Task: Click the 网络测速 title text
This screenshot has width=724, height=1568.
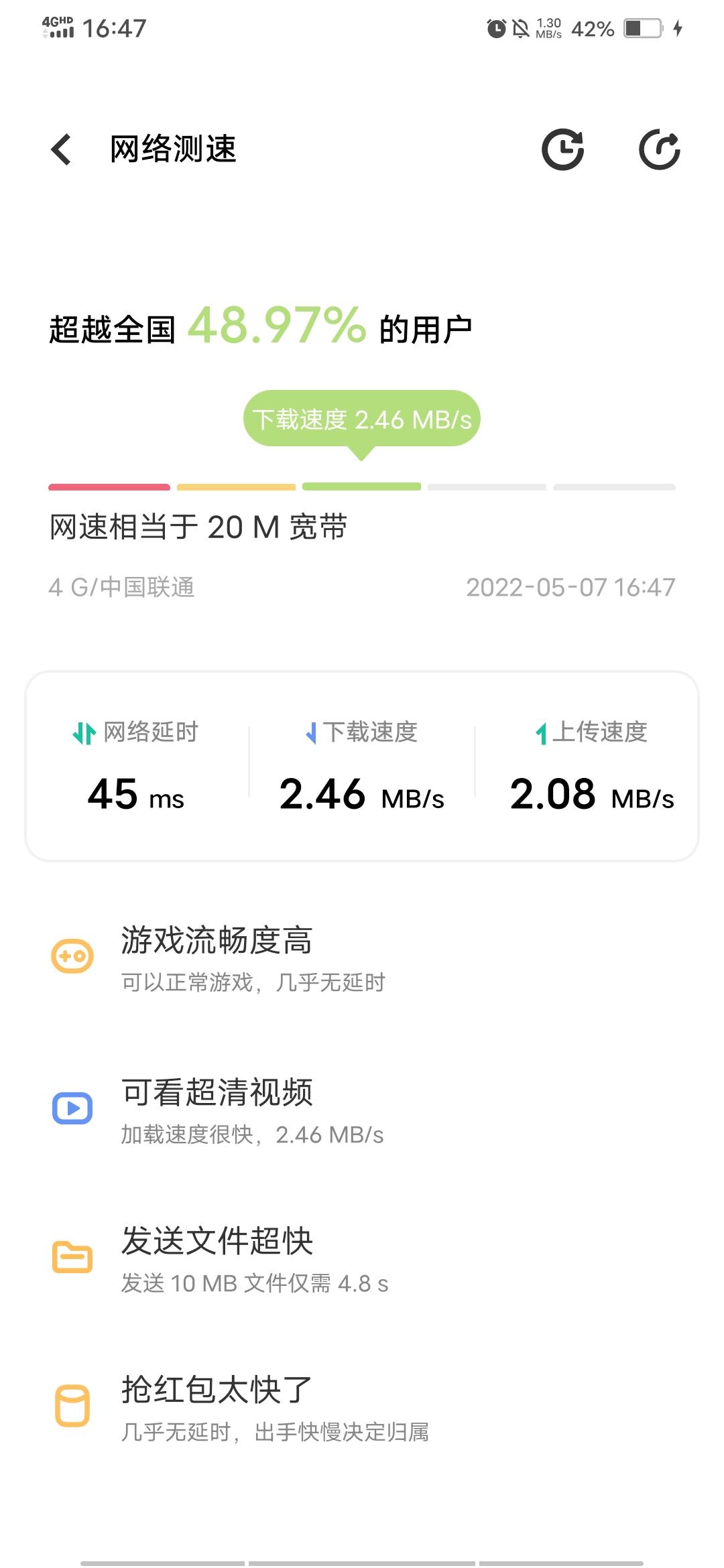Action: [173, 150]
